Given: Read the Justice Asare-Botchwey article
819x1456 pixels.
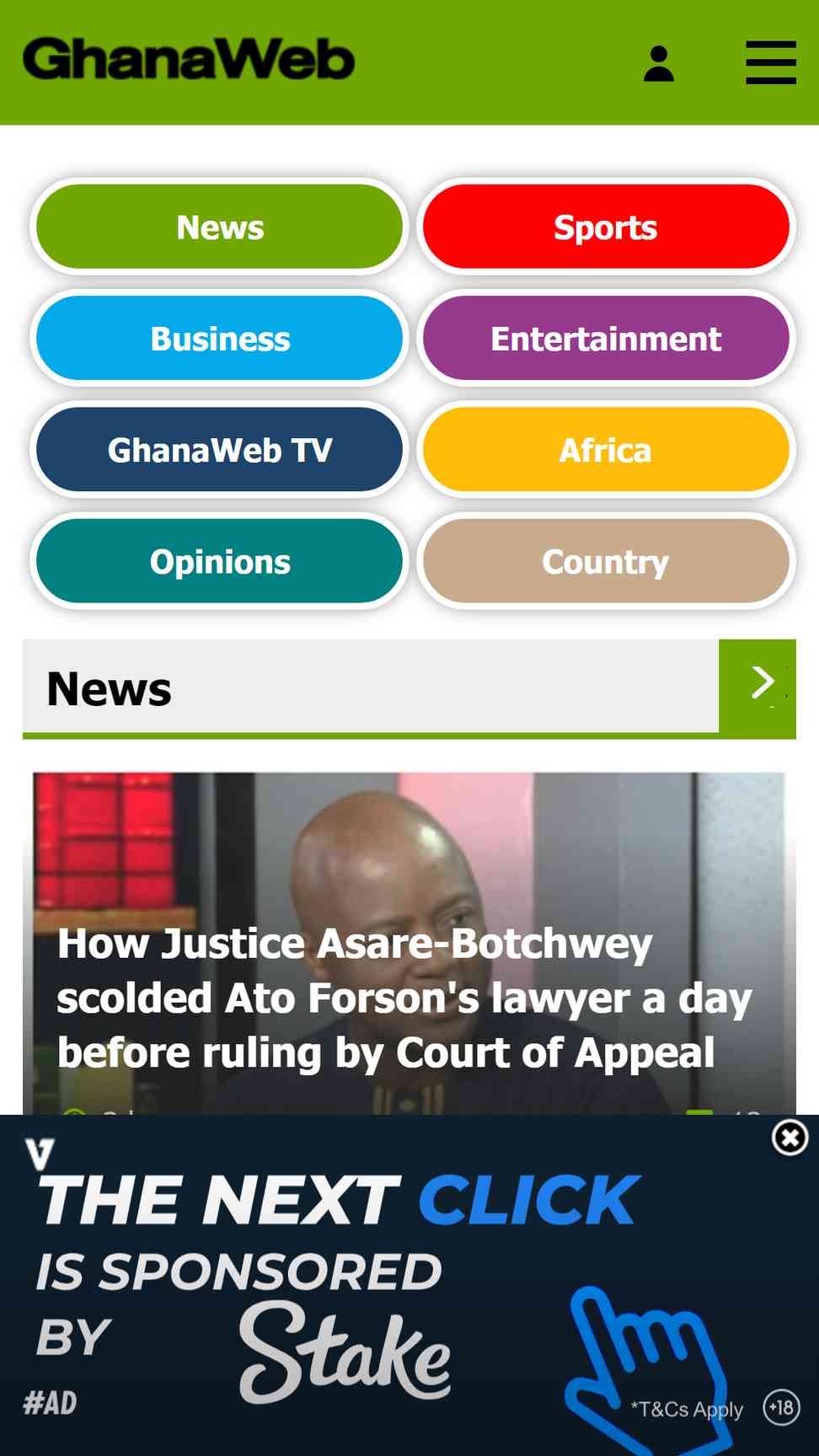Looking at the screenshot, I should pyautogui.click(x=404, y=998).
